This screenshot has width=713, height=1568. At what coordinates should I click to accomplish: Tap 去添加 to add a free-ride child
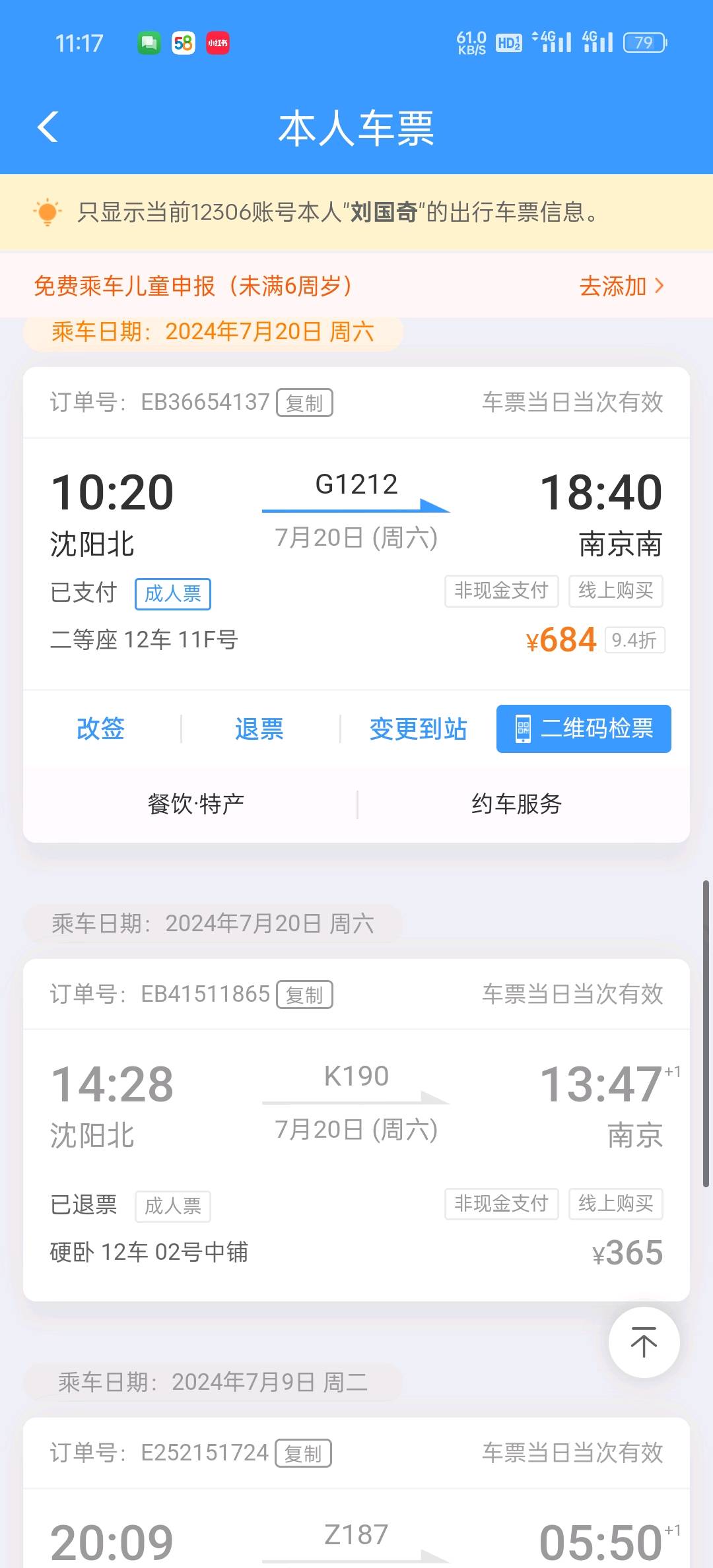621,286
